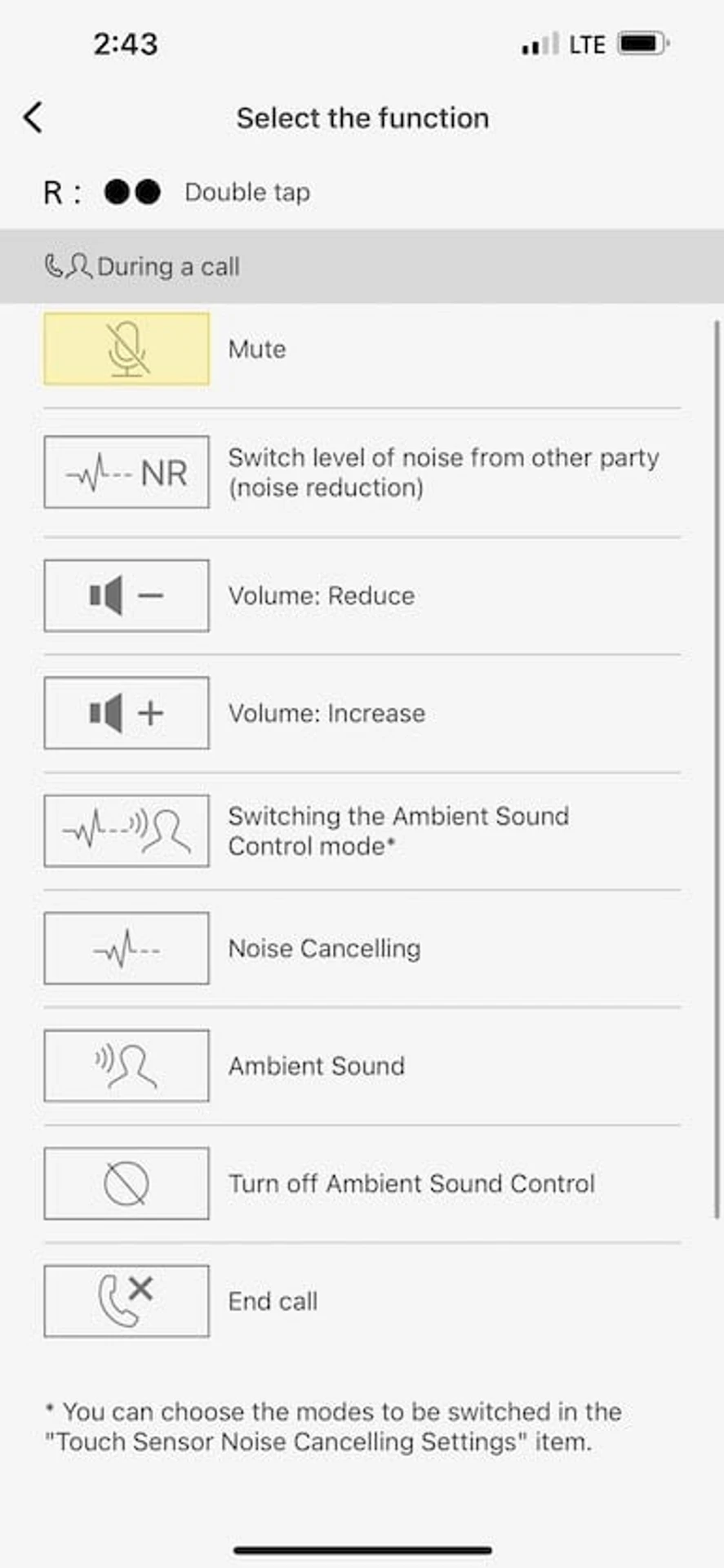Select Volume: Reduce
The image size is (724, 1568).
click(x=362, y=595)
